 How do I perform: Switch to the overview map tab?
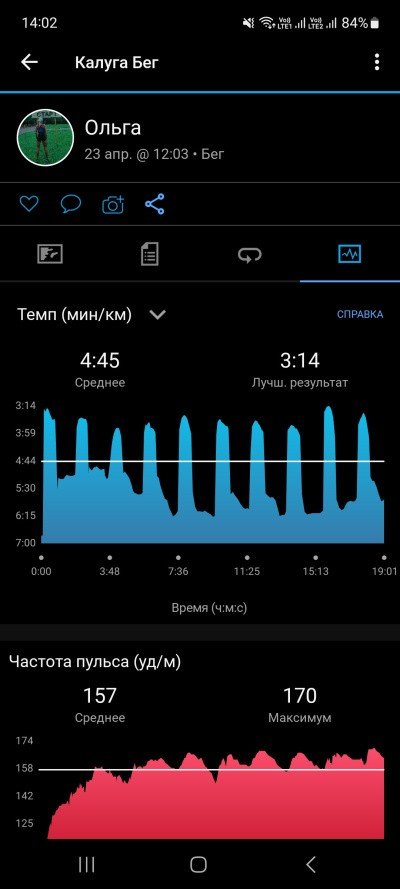pyautogui.click(x=50, y=253)
